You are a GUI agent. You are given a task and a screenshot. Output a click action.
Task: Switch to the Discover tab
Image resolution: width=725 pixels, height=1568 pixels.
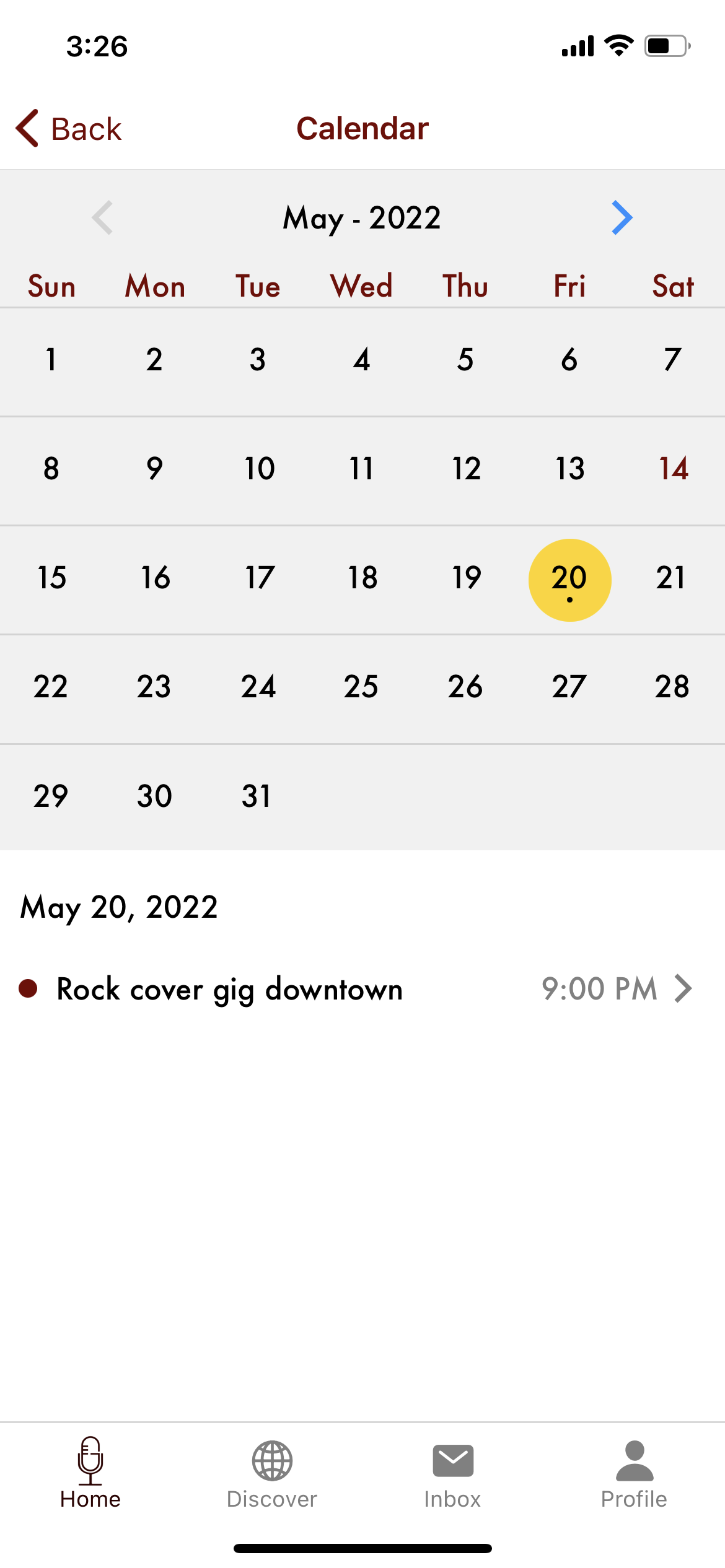click(272, 1473)
